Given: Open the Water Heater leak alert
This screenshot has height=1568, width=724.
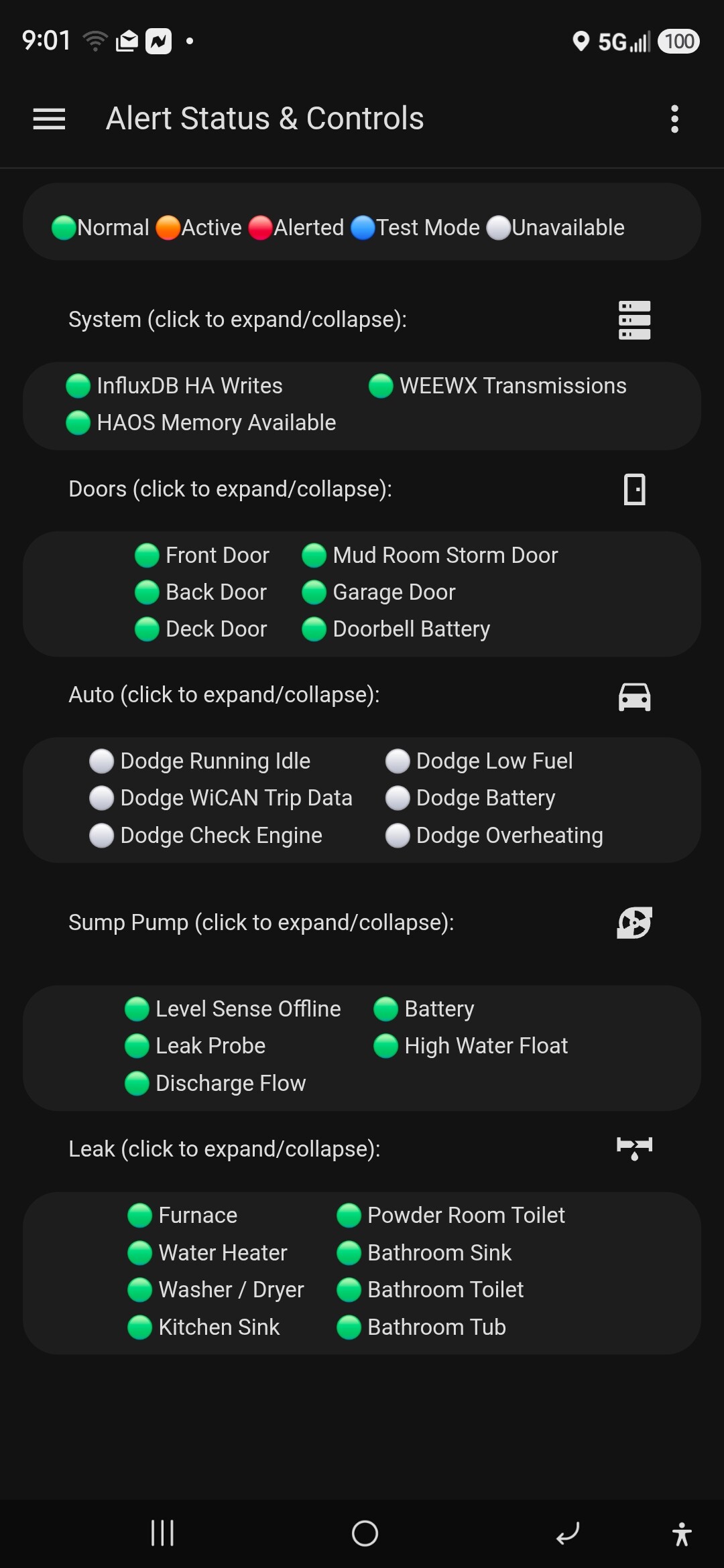Looking at the screenshot, I should 207,1253.
